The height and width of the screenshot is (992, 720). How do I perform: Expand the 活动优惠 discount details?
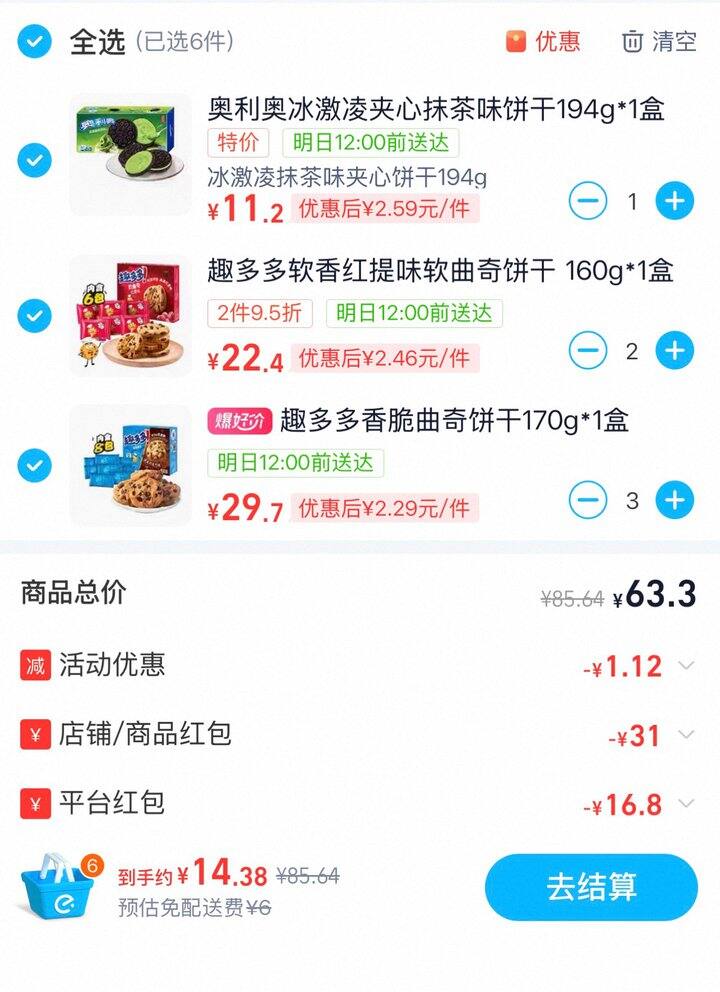tap(686, 665)
